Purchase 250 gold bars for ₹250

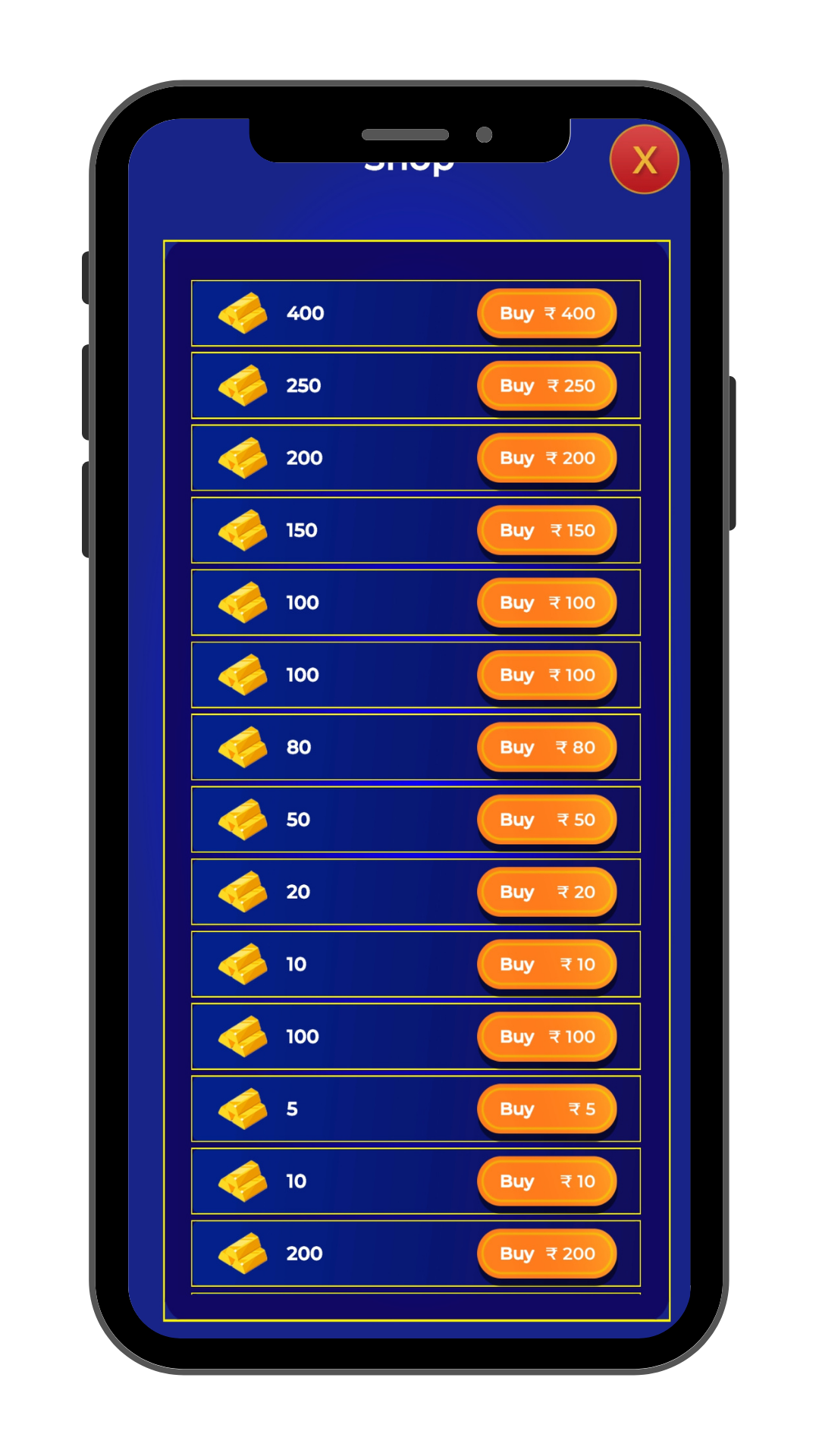[547, 385]
